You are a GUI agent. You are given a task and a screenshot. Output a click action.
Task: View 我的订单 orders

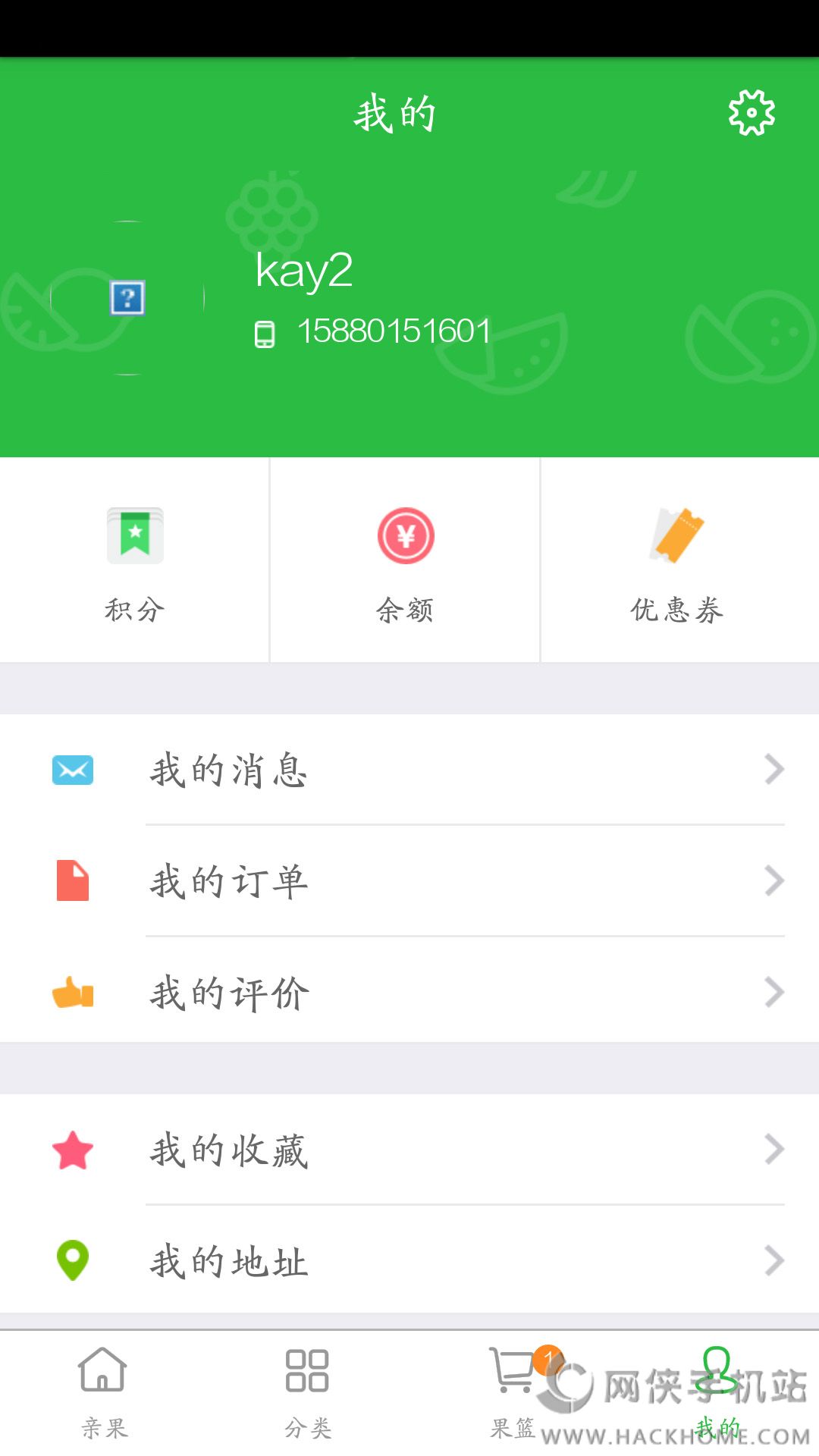pyautogui.click(x=409, y=881)
